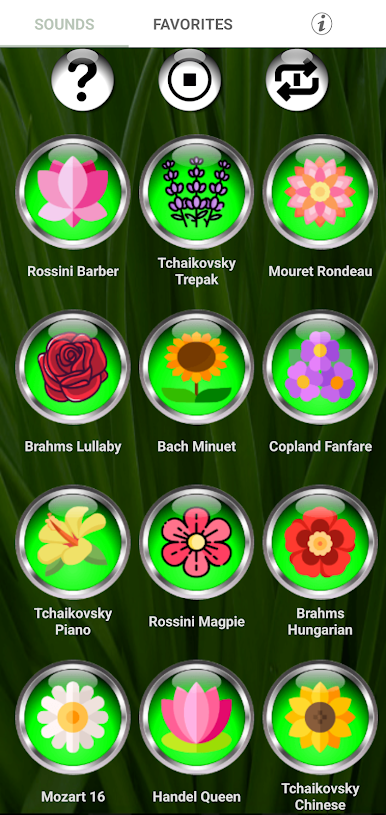Play Rossini Barber sound
Image resolution: width=386 pixels, height=815 pixels.
click(73, 192)
